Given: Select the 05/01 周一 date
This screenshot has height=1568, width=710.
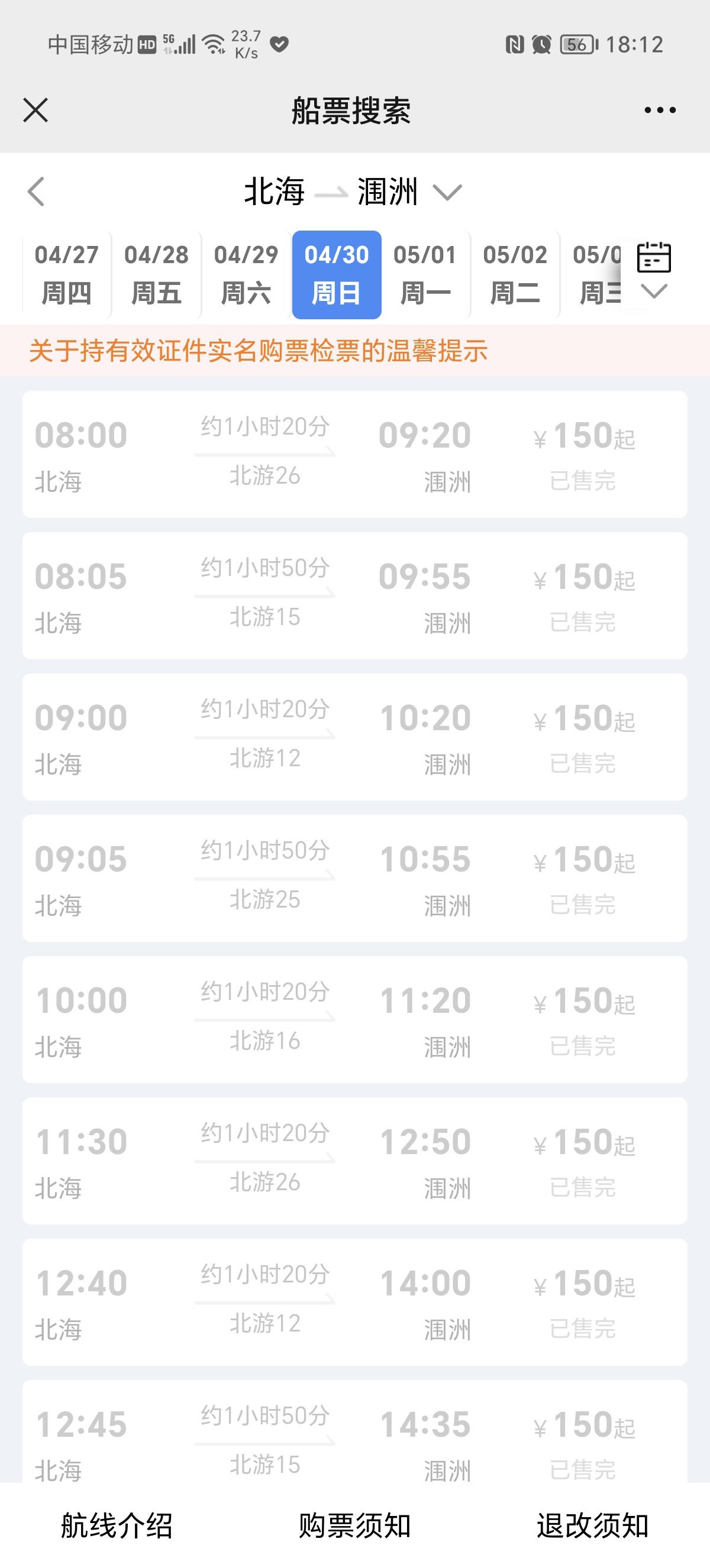Looking at the screenshot, I should (x=425, y=274).
